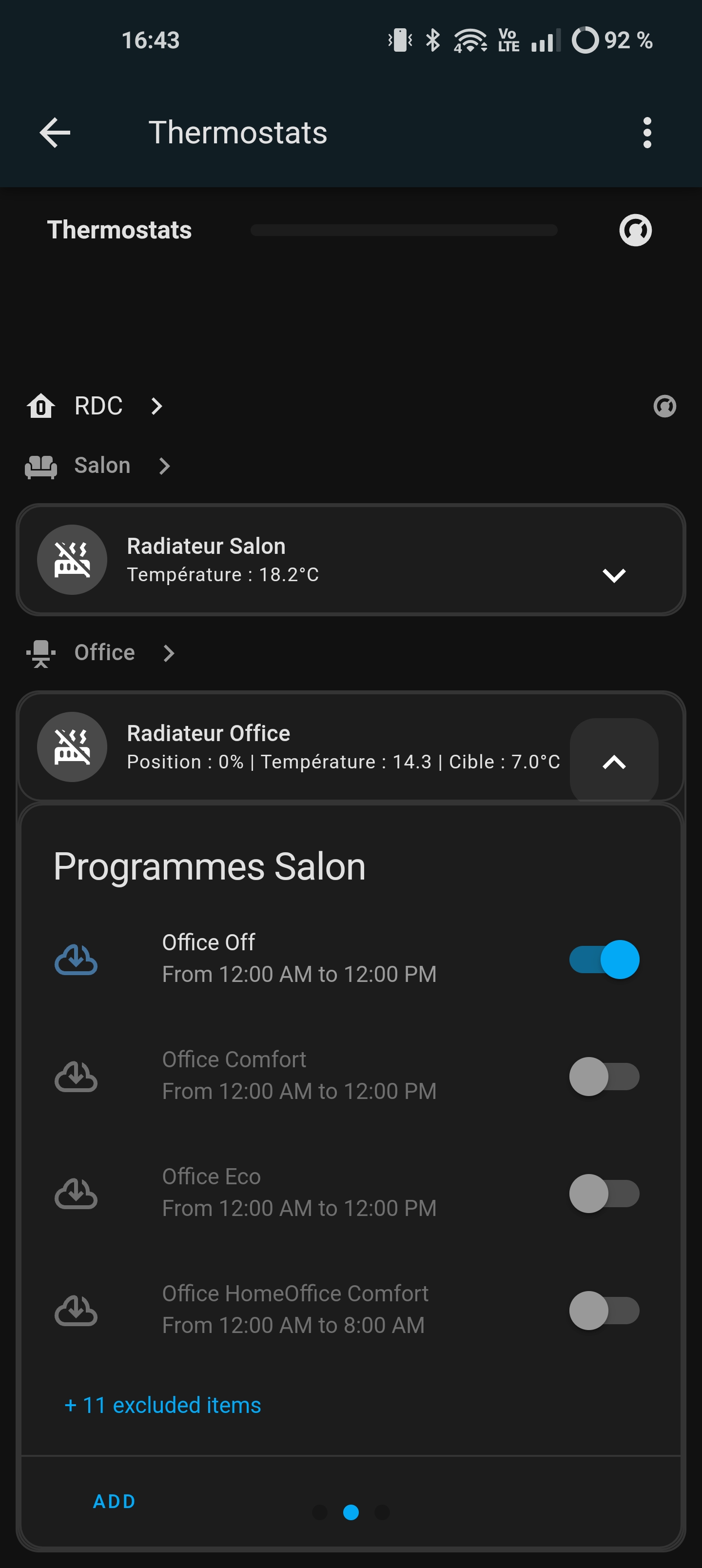
Task: Open the Office Eco schedule entry
Action: (x=299, y=1192)
